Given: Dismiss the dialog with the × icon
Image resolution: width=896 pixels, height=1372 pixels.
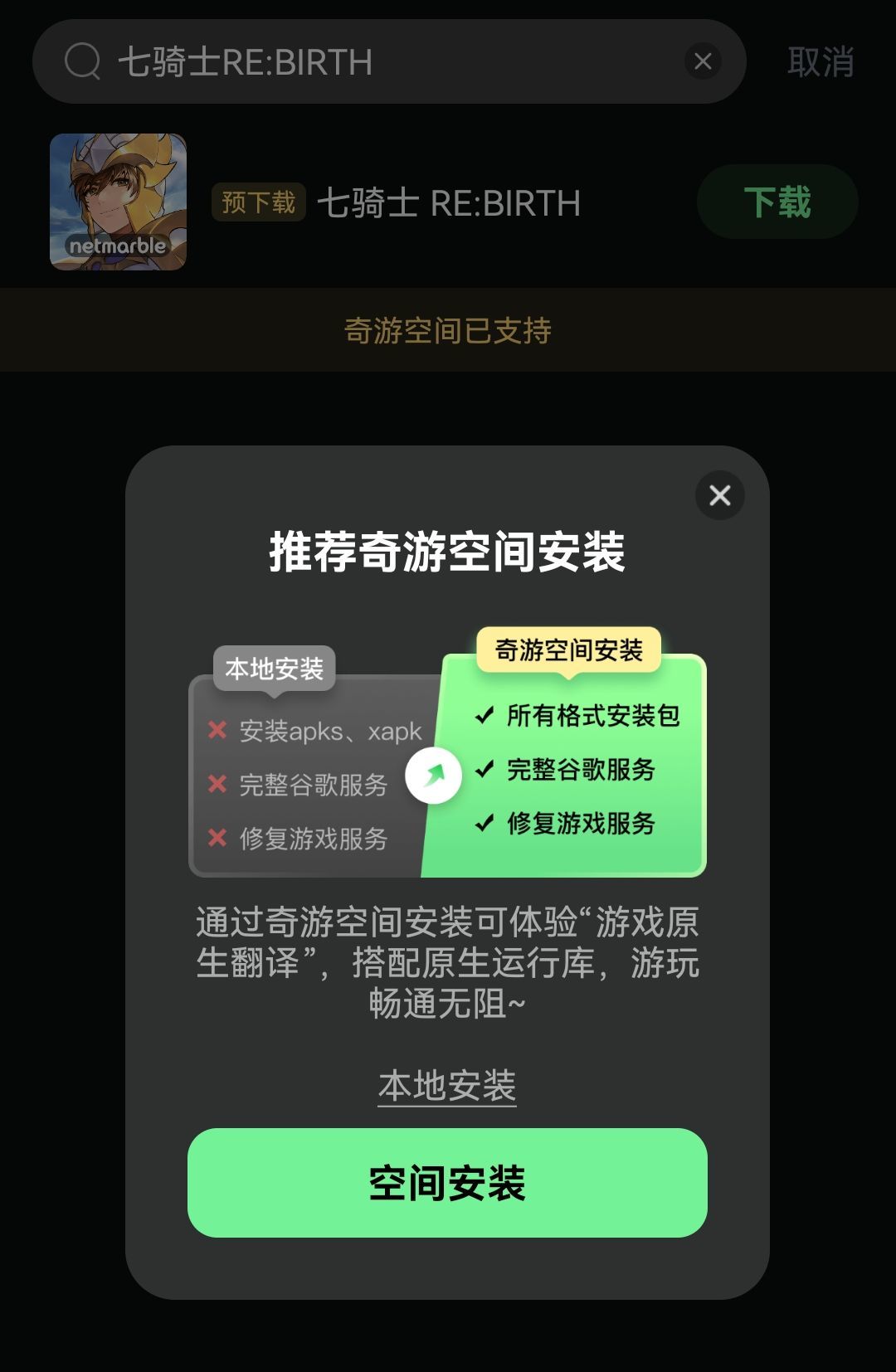Looking at the screenshot, I should pyautogui.click(x=718, y=495).
